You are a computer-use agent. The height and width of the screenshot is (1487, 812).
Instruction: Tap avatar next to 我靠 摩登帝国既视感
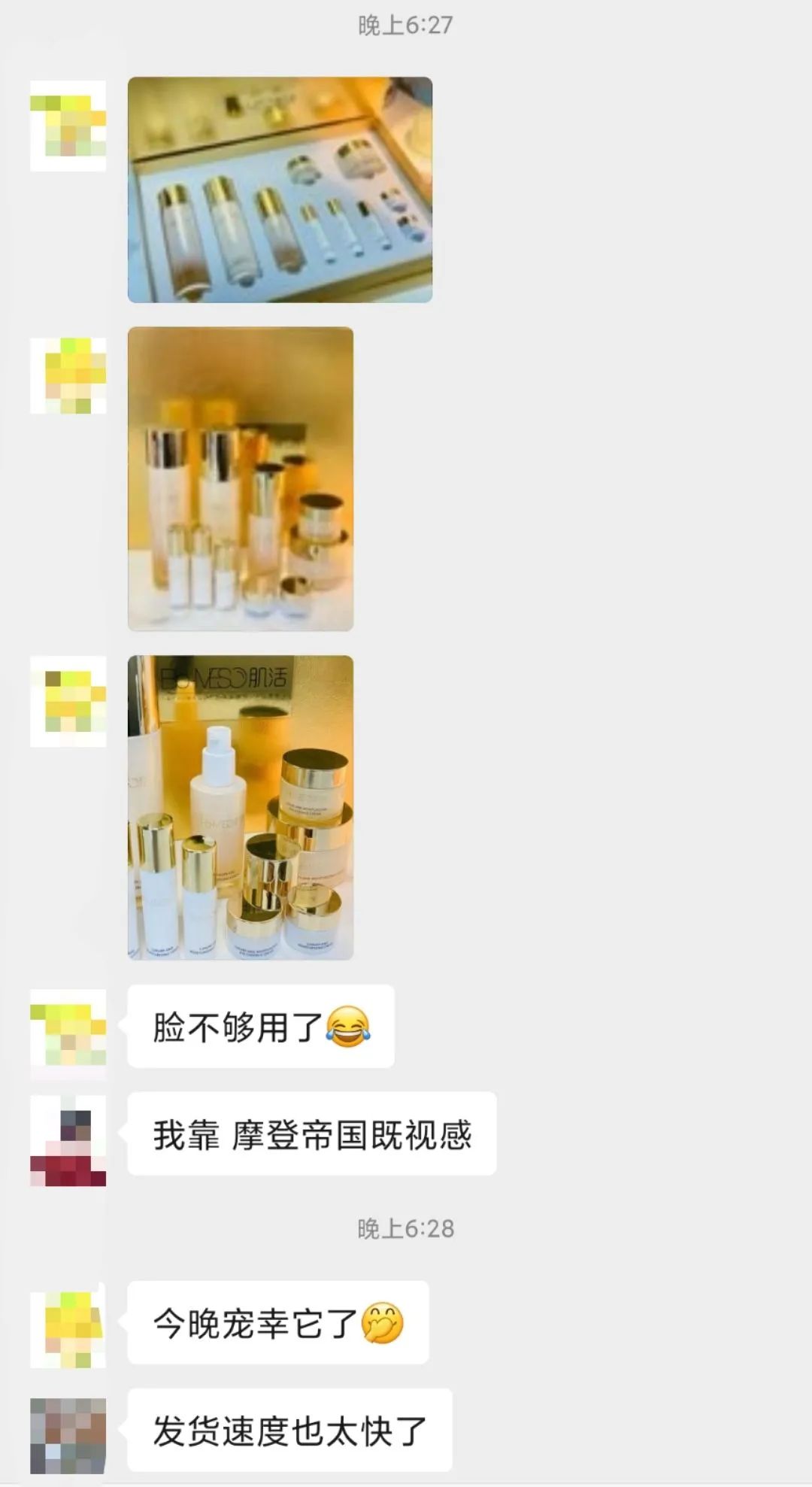pos(68,1134)
